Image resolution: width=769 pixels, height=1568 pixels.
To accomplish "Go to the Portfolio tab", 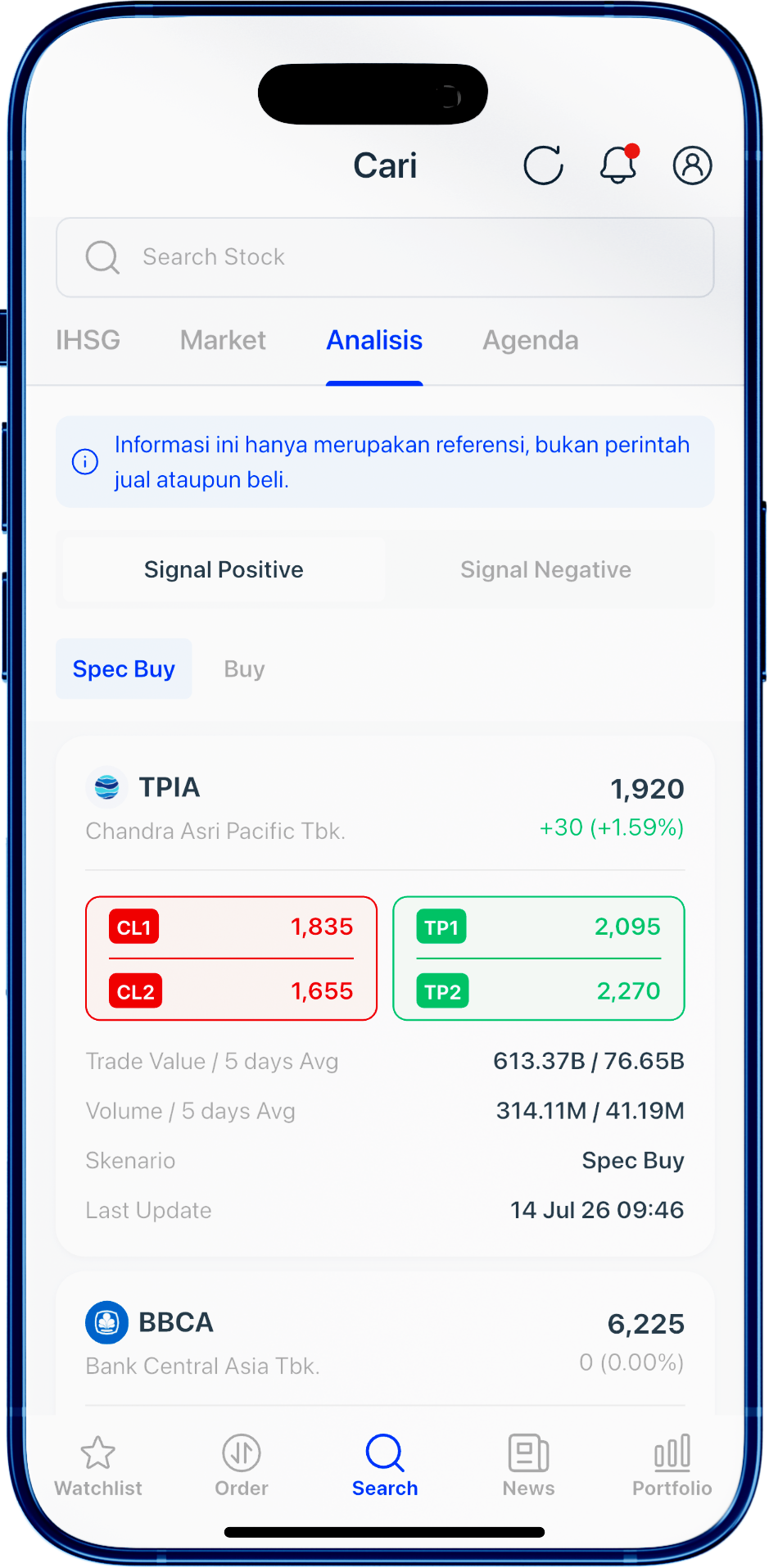I will (x=672, y=1466).
